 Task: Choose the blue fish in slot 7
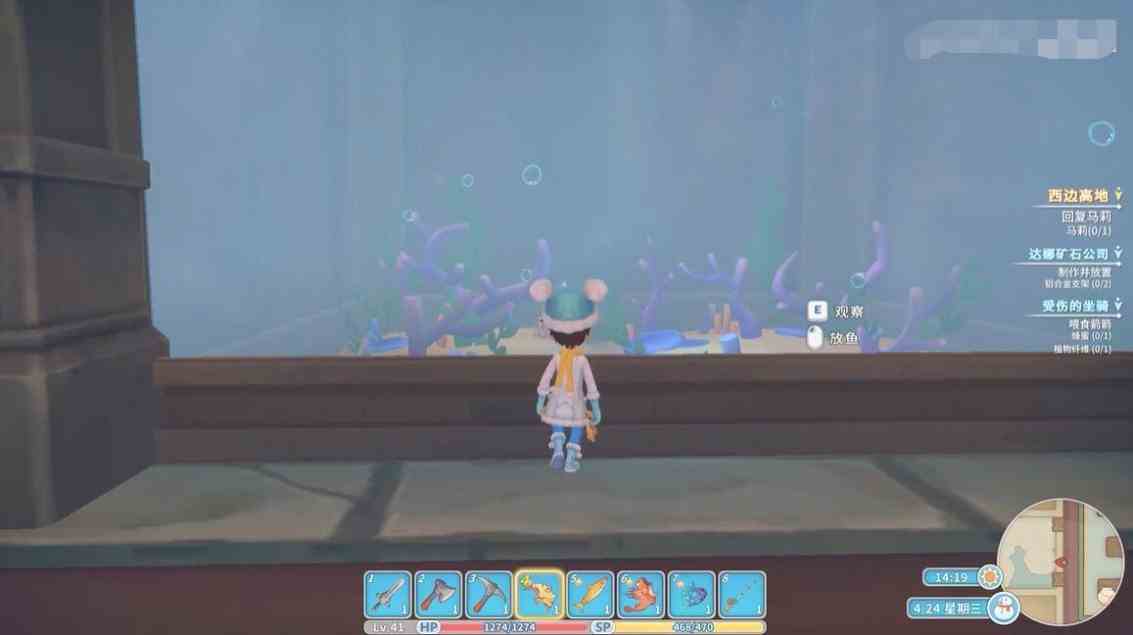pos(691,594)
